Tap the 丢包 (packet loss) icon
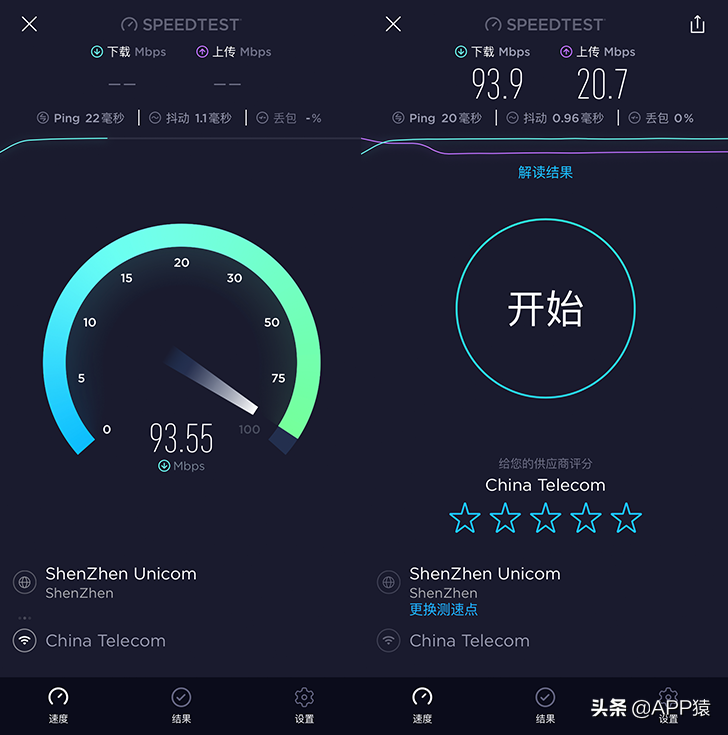Screen dimensions: 728x735 click(x=635, y=117)
